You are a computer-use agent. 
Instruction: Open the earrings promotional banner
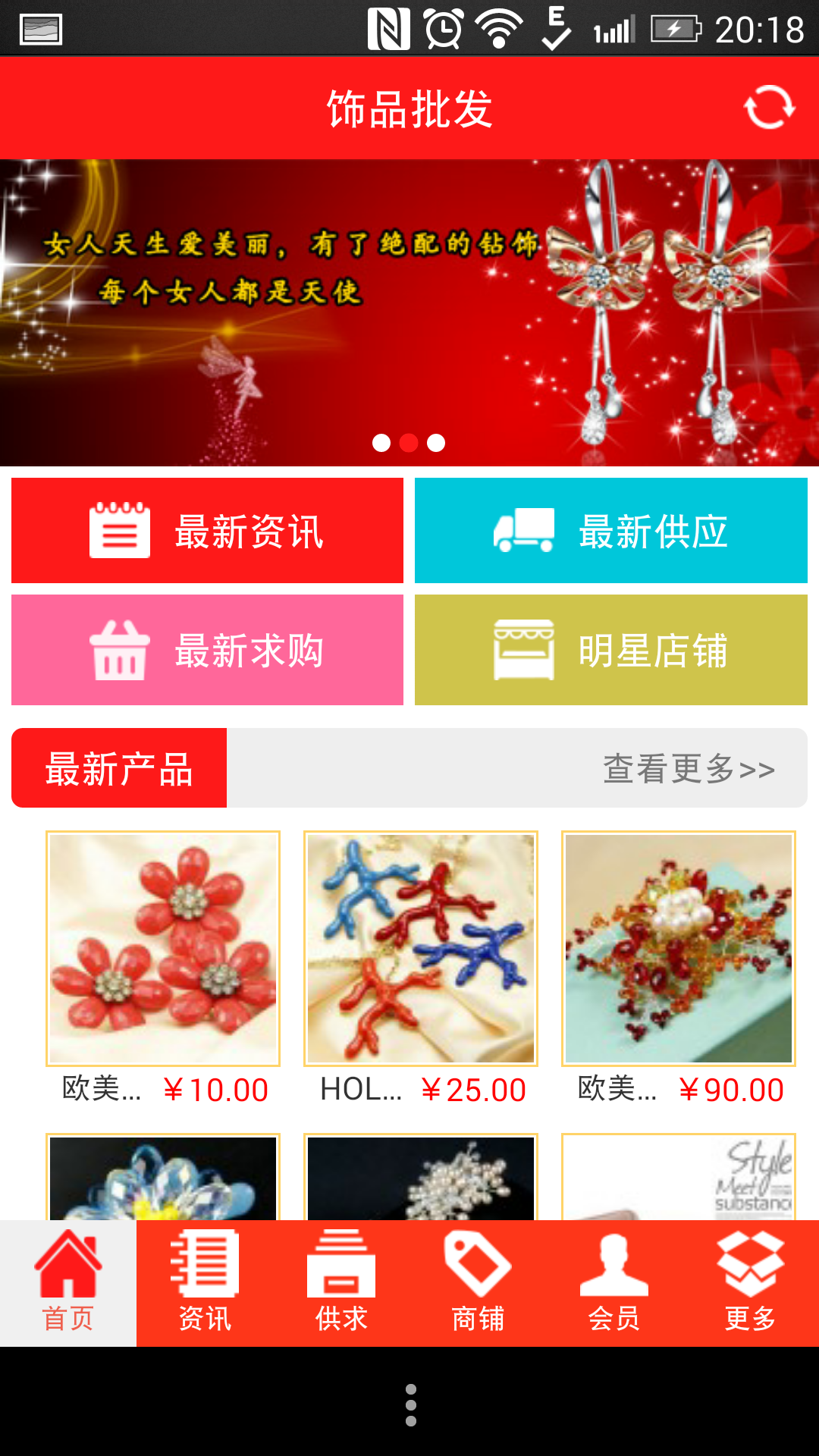click(x=409, y=312)
